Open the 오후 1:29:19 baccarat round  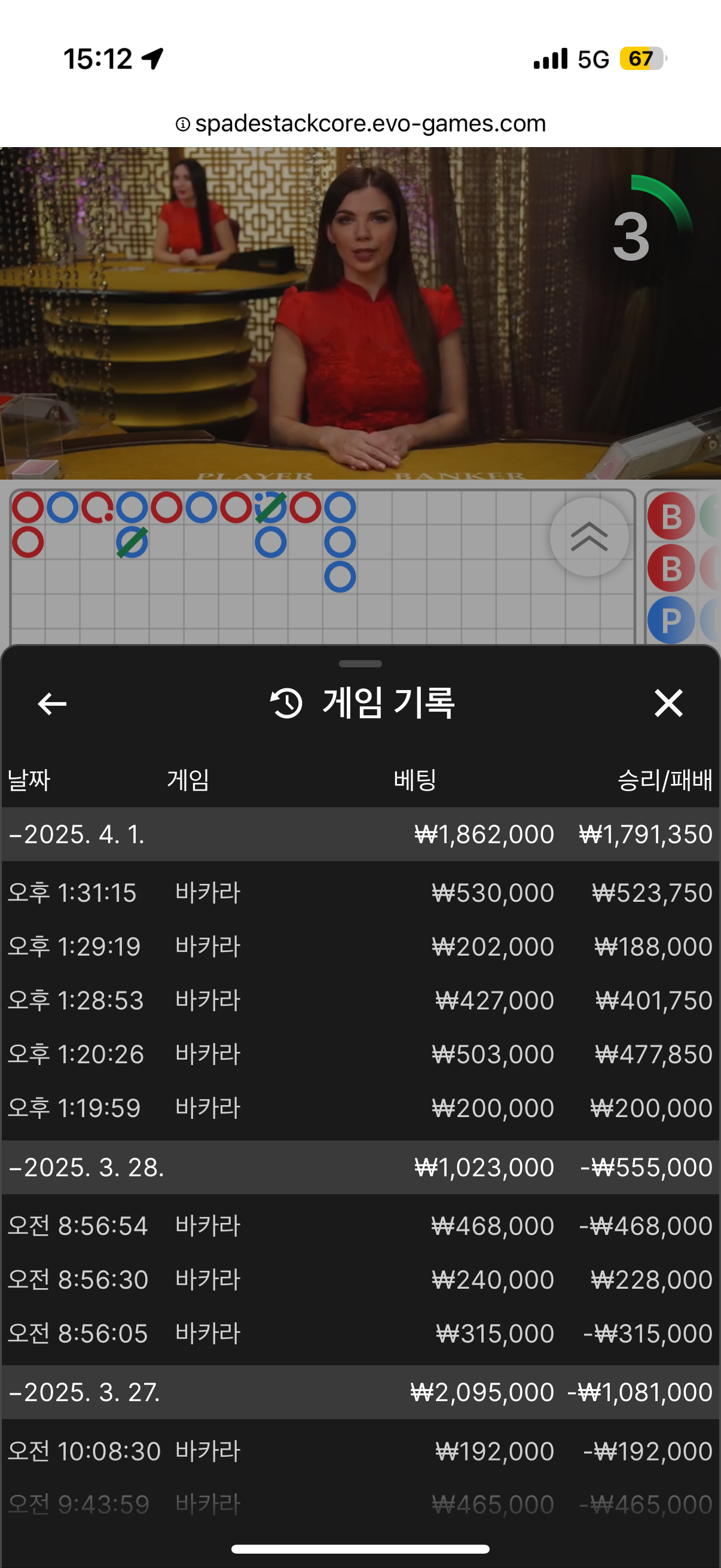tap(360, 947)
